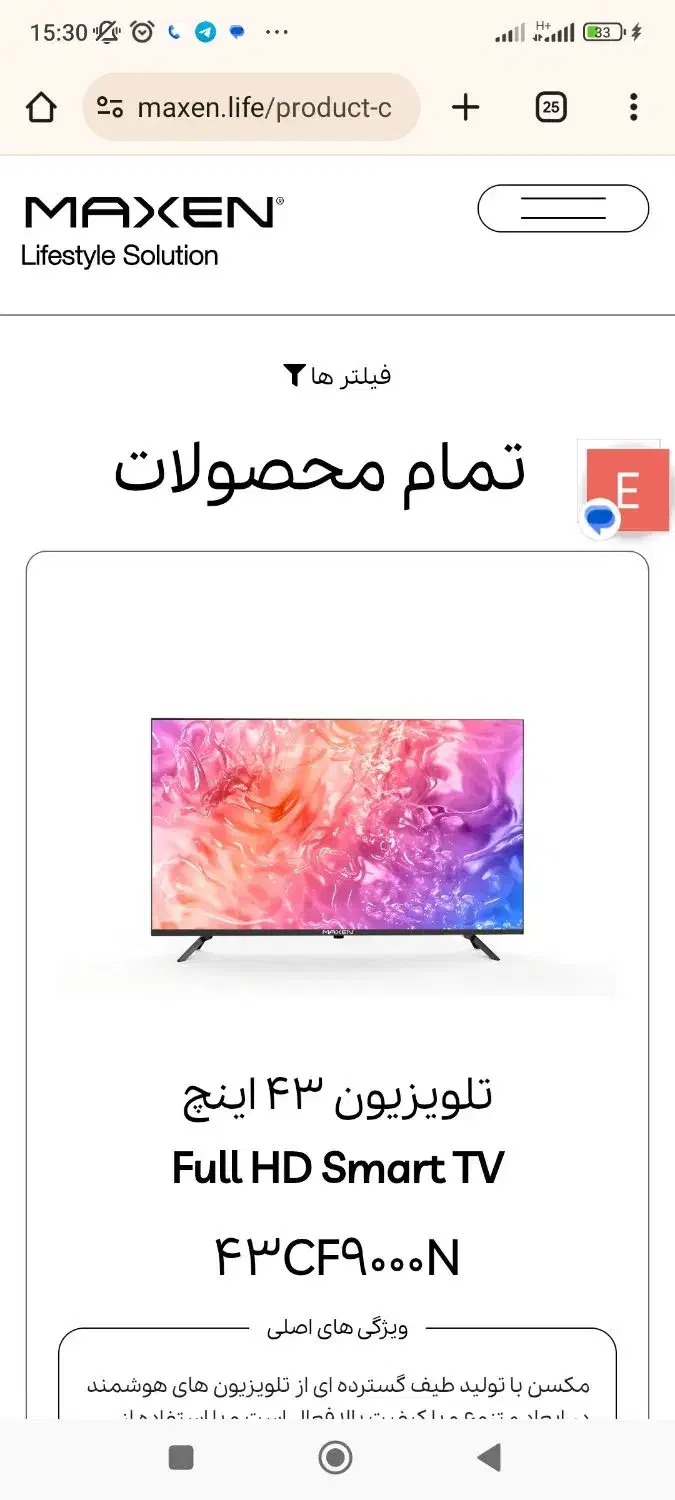Open the Maxen hamburger menu
The width and height of the screenshot is (675, 1500).
[x=563, y=209]
